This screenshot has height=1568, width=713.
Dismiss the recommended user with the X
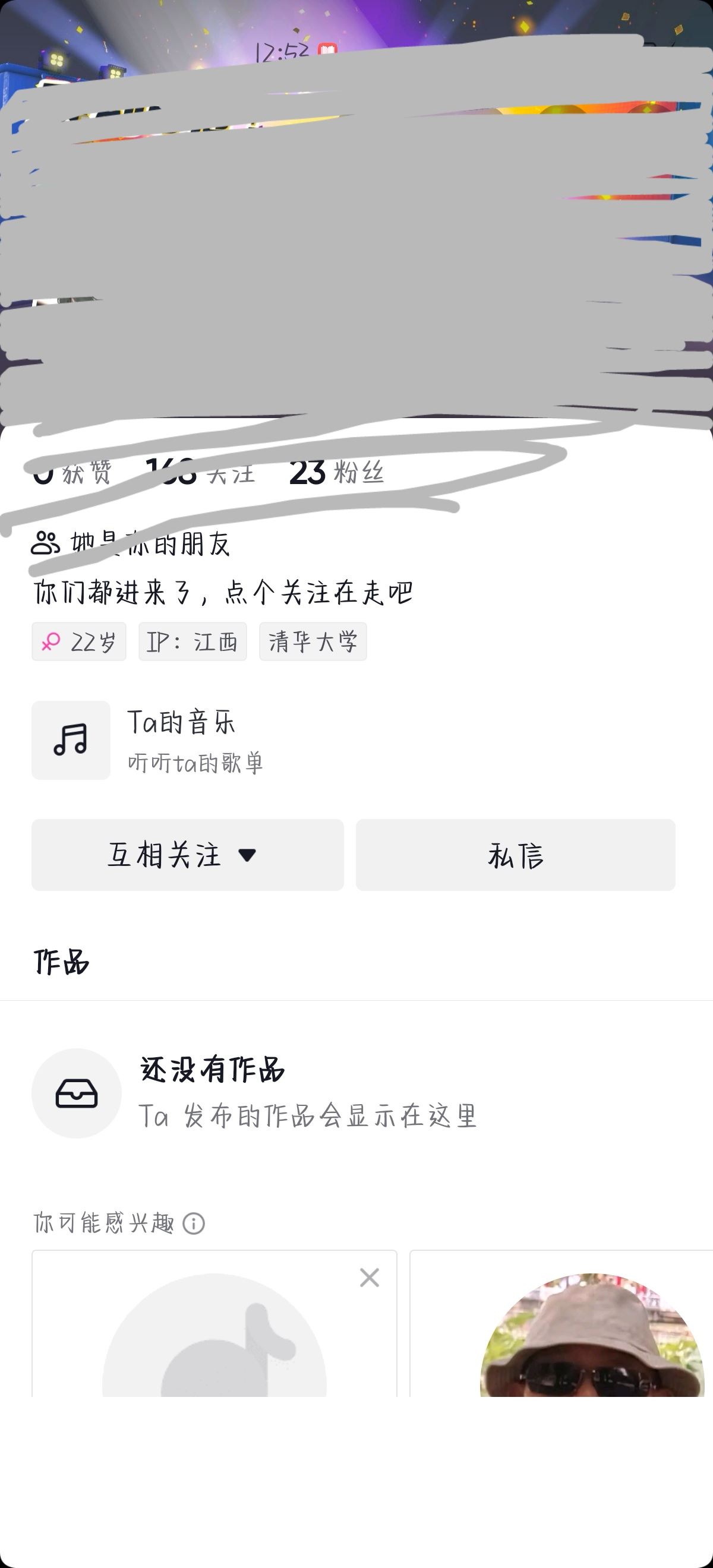tap(370, 1279)
